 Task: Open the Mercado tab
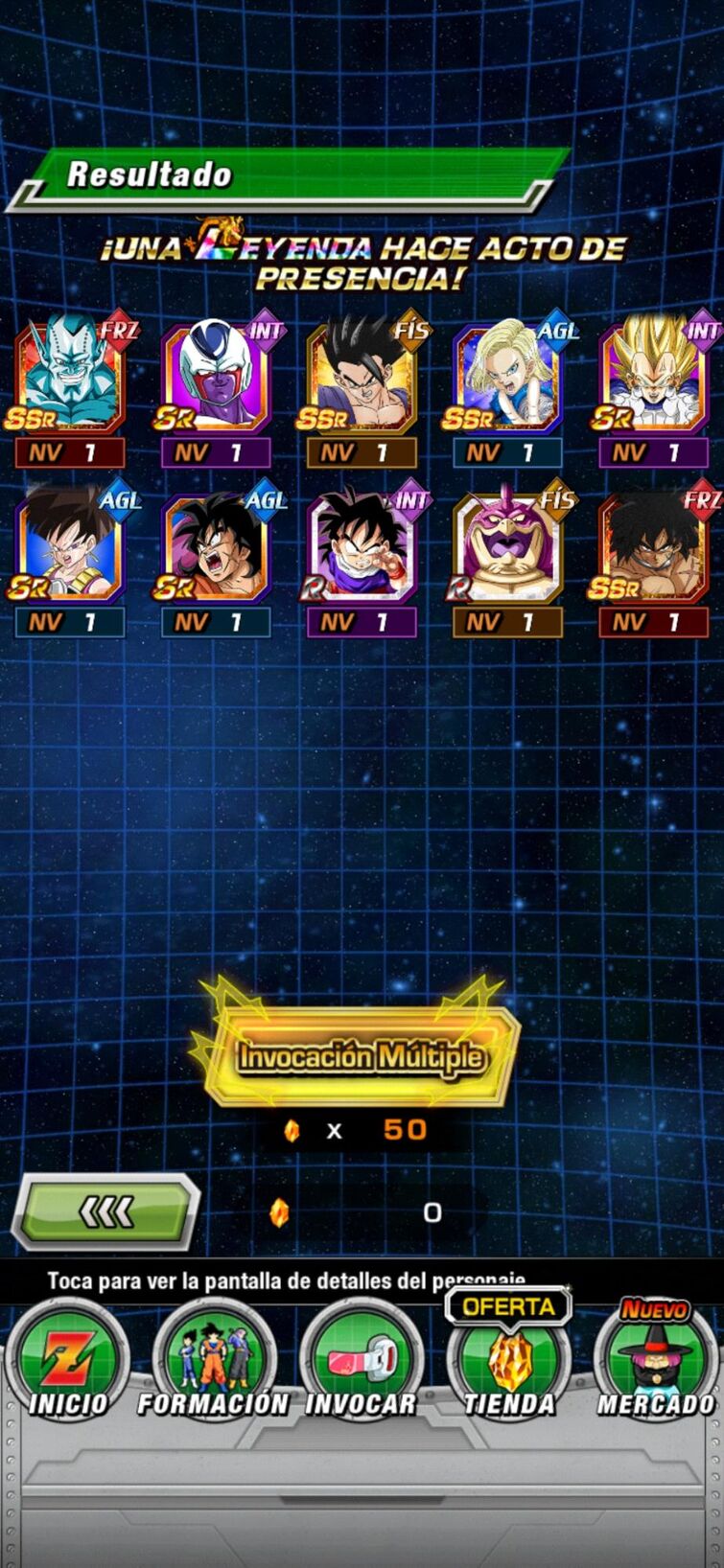point(656,1361)
